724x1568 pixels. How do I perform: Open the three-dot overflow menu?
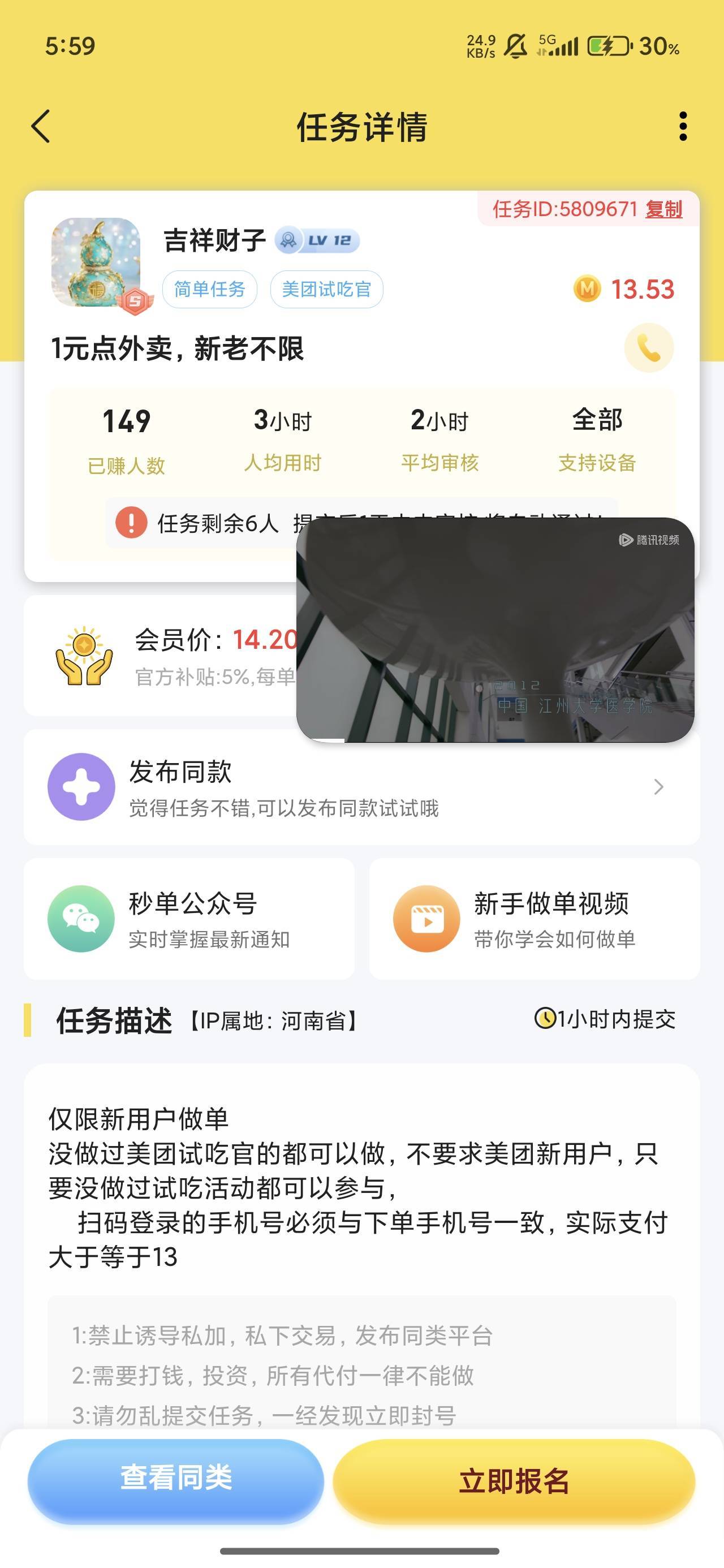[683, 127]
